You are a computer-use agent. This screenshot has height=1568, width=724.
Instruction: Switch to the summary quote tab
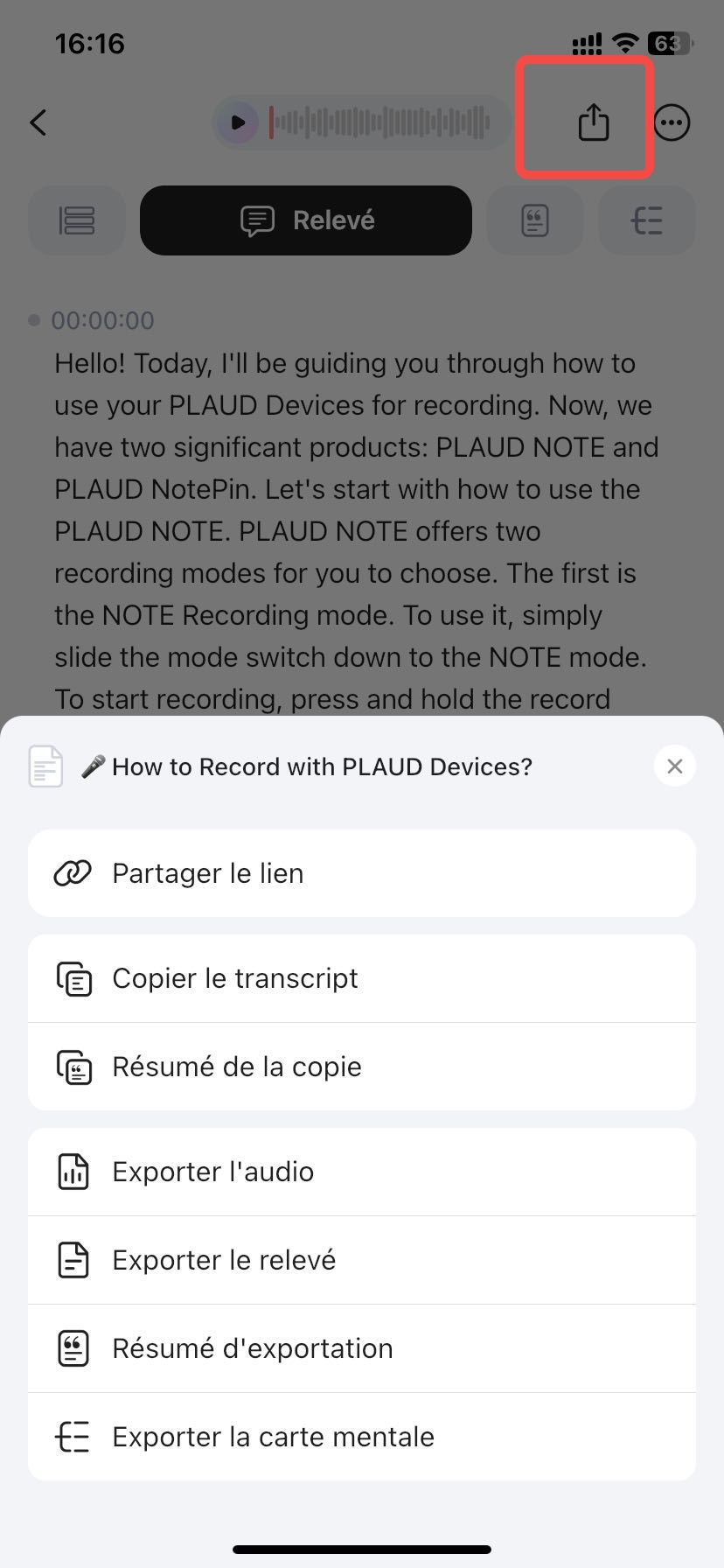click(534, 220)
